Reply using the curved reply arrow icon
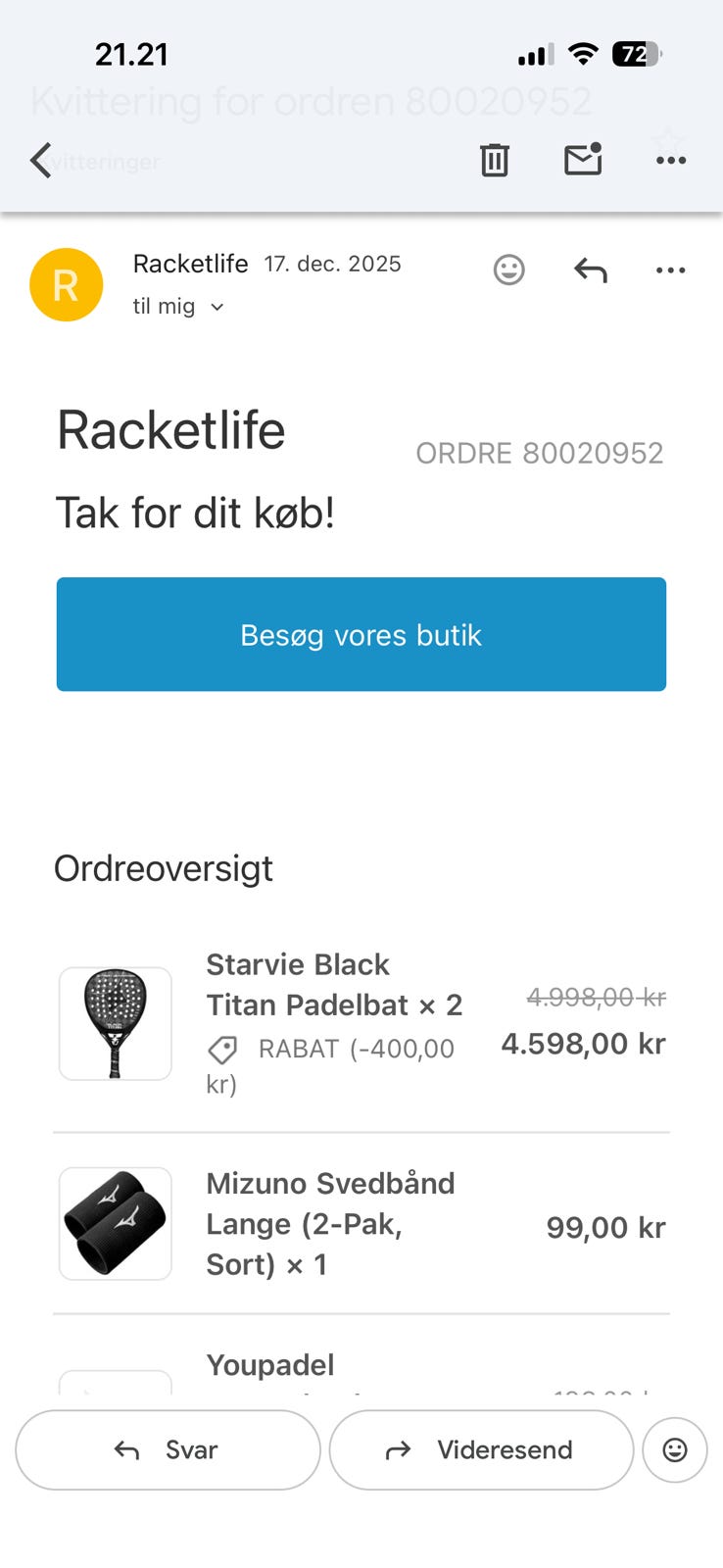This screenshot has height=1568, width=723. [x=590, y=270]
